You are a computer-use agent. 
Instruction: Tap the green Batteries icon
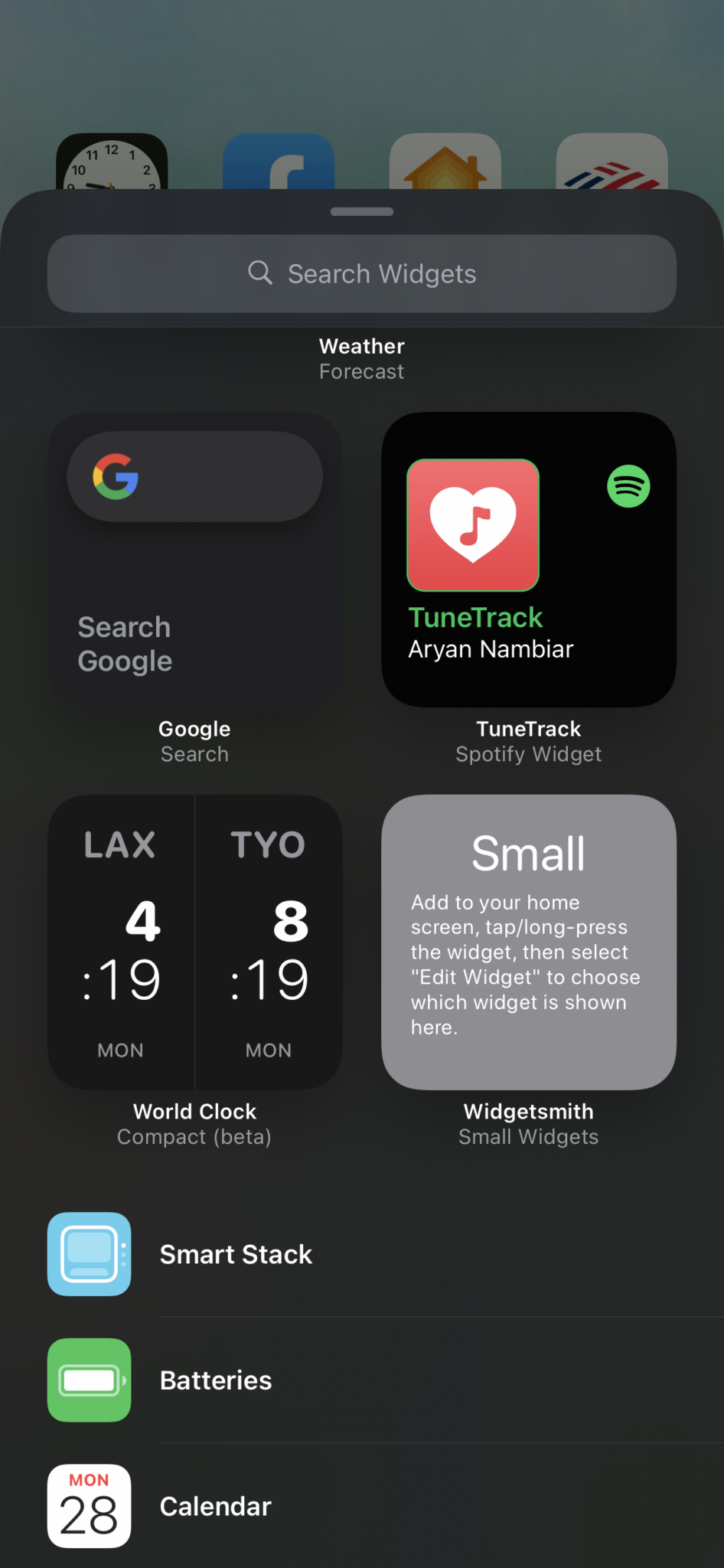(89, 1380)
